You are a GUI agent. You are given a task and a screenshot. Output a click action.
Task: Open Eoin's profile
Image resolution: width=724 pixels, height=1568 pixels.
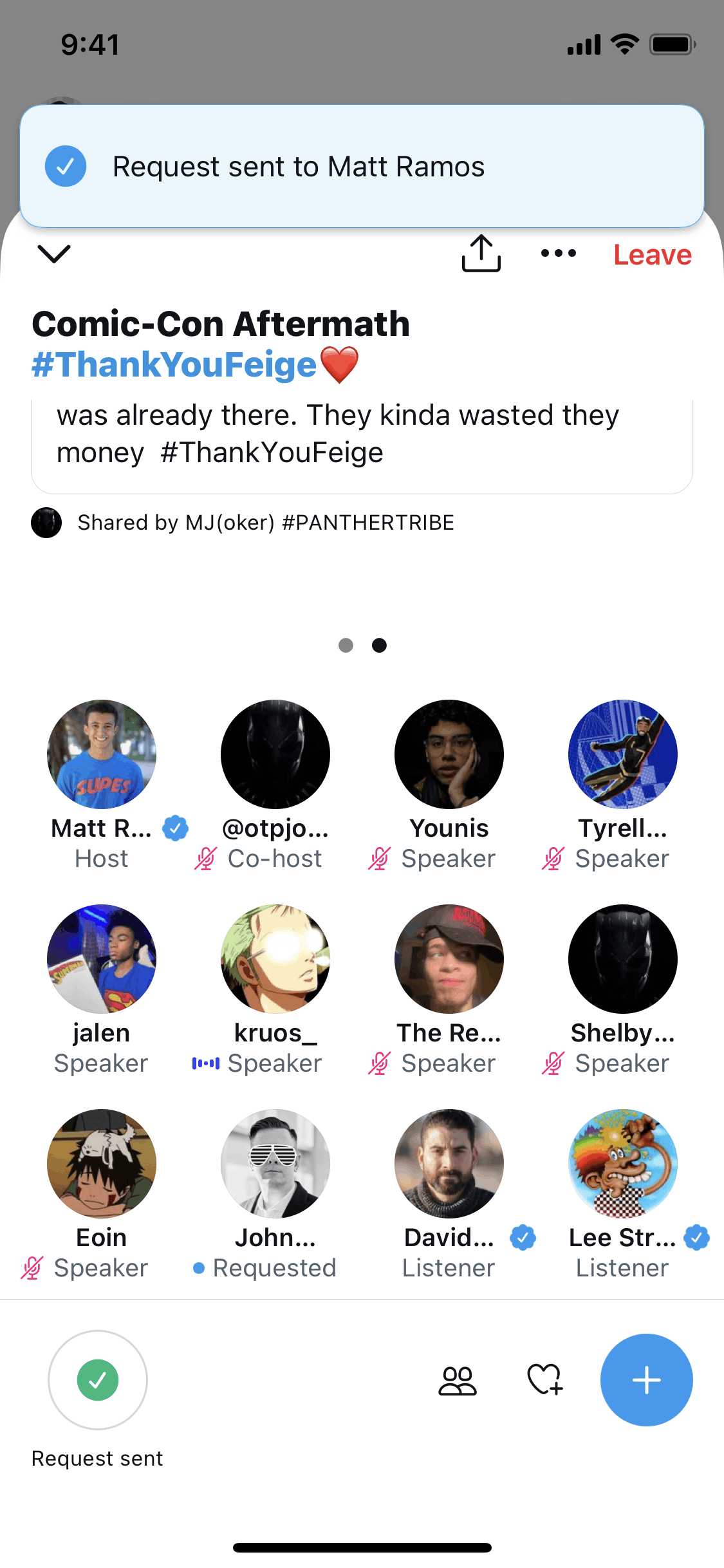[102, 1164]
